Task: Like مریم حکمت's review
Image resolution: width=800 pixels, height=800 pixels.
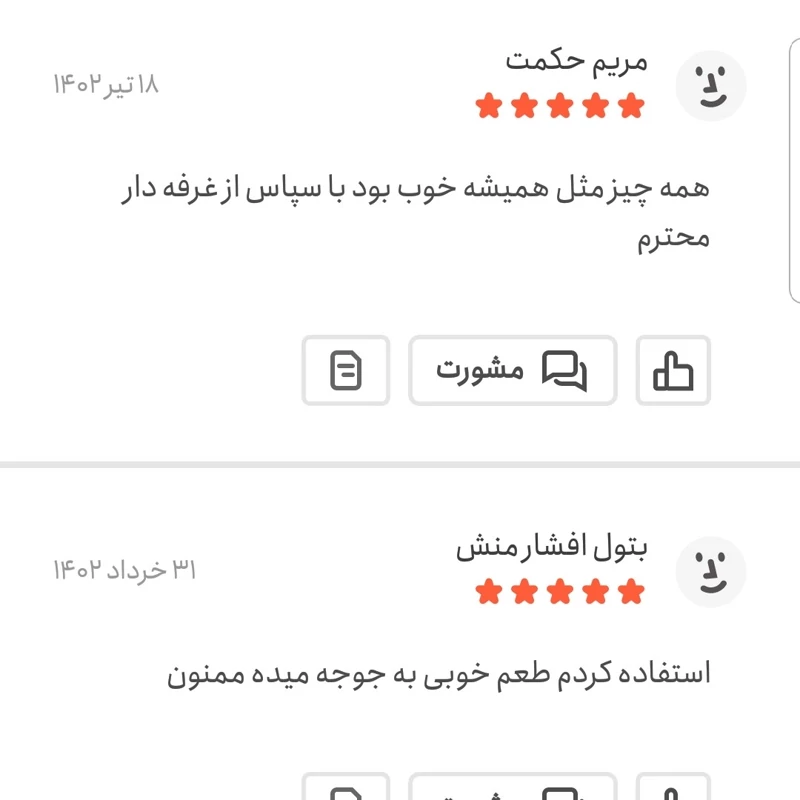Action: 673,371
